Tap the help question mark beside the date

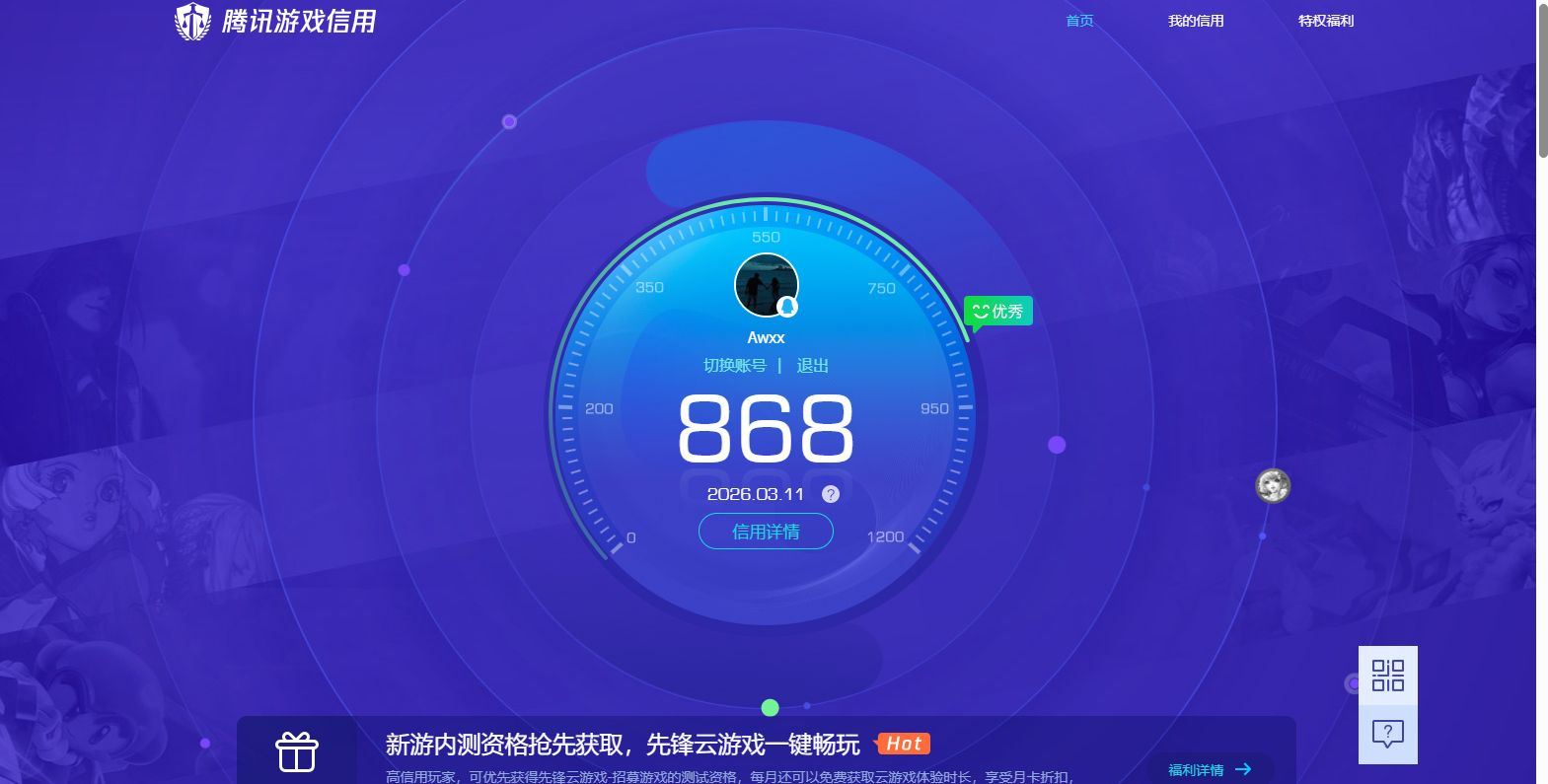[831, 494]
